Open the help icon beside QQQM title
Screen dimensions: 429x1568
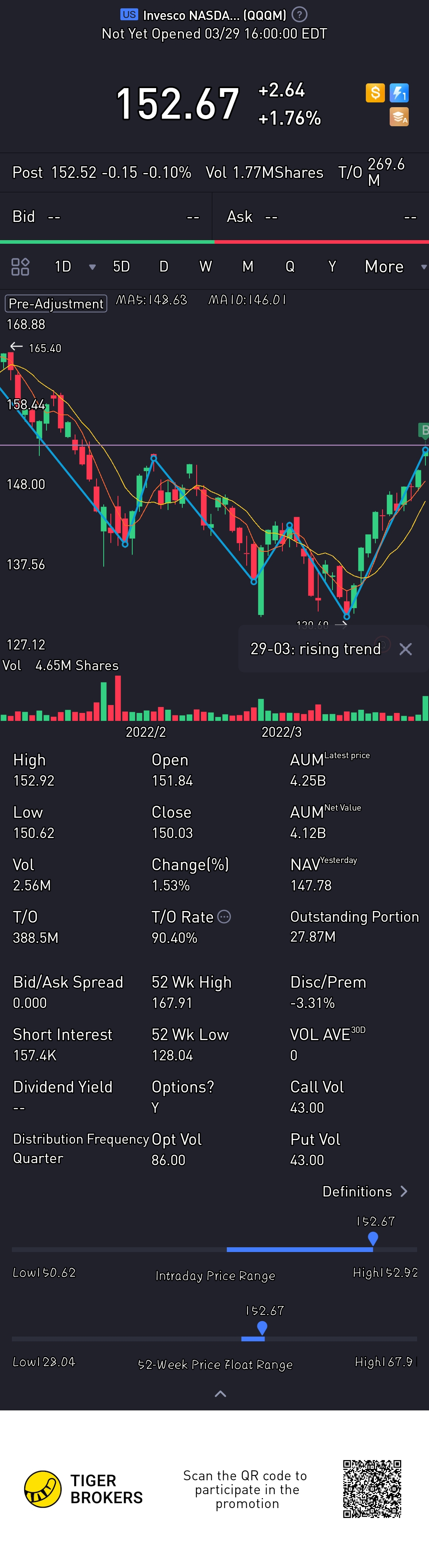299,15
